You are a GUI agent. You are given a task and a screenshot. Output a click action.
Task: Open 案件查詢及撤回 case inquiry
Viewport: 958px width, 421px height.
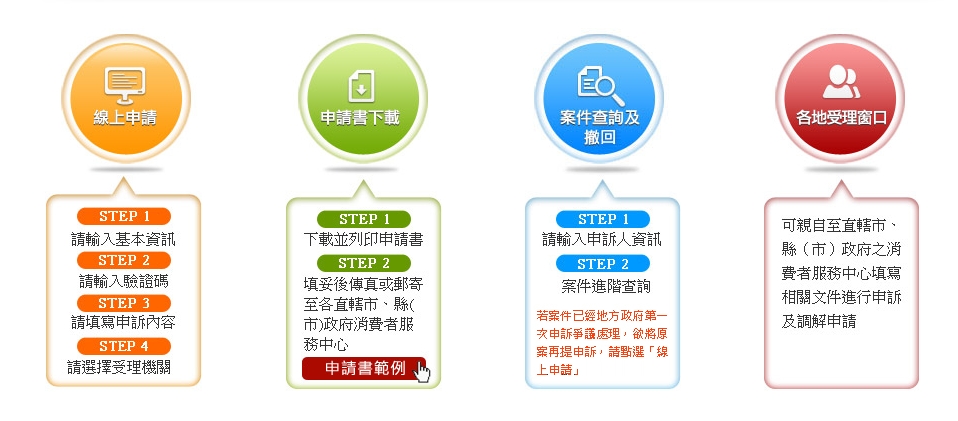(599, 100)
